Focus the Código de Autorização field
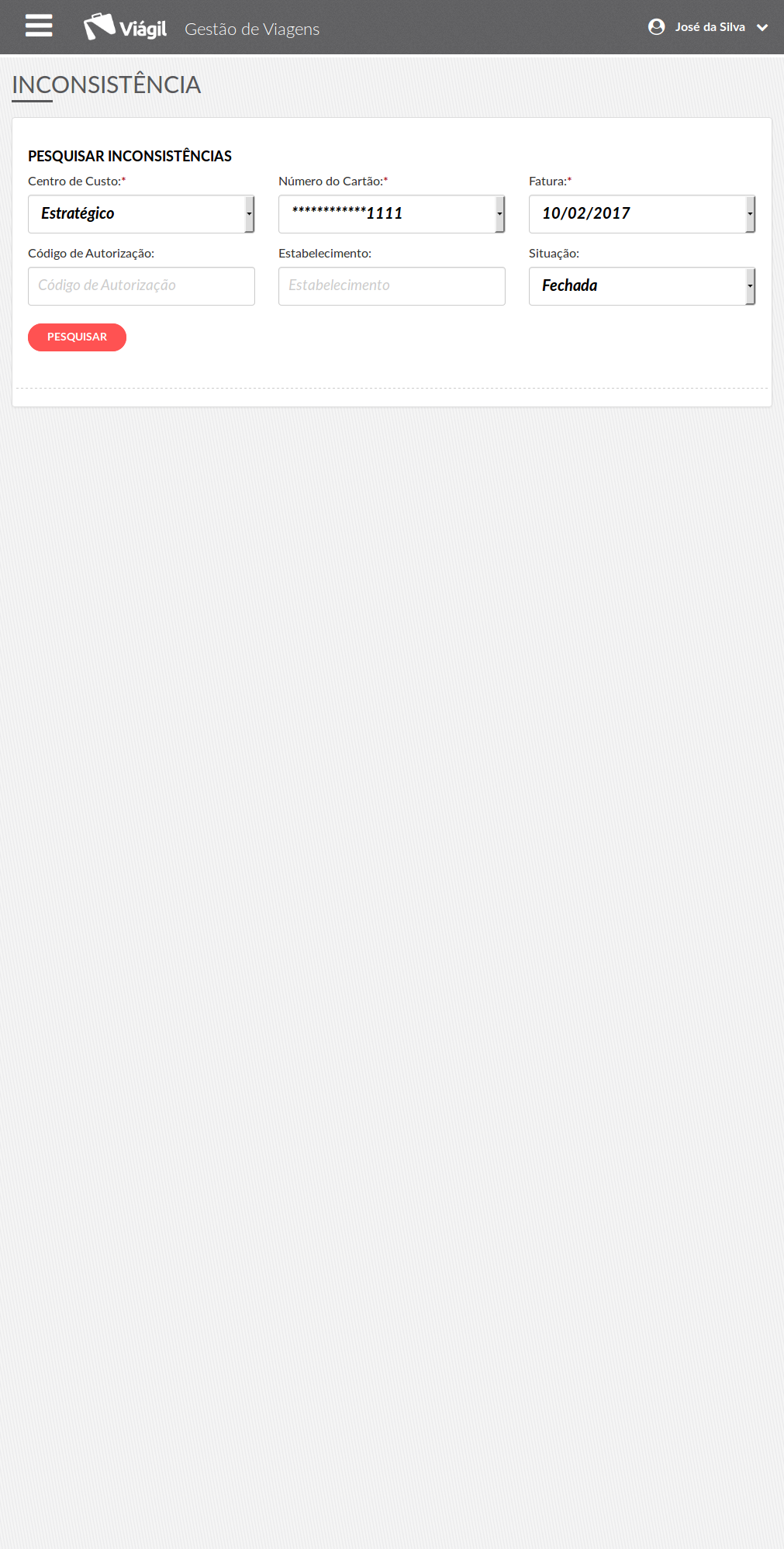The image size is (784, 1549). pos(141,286)
